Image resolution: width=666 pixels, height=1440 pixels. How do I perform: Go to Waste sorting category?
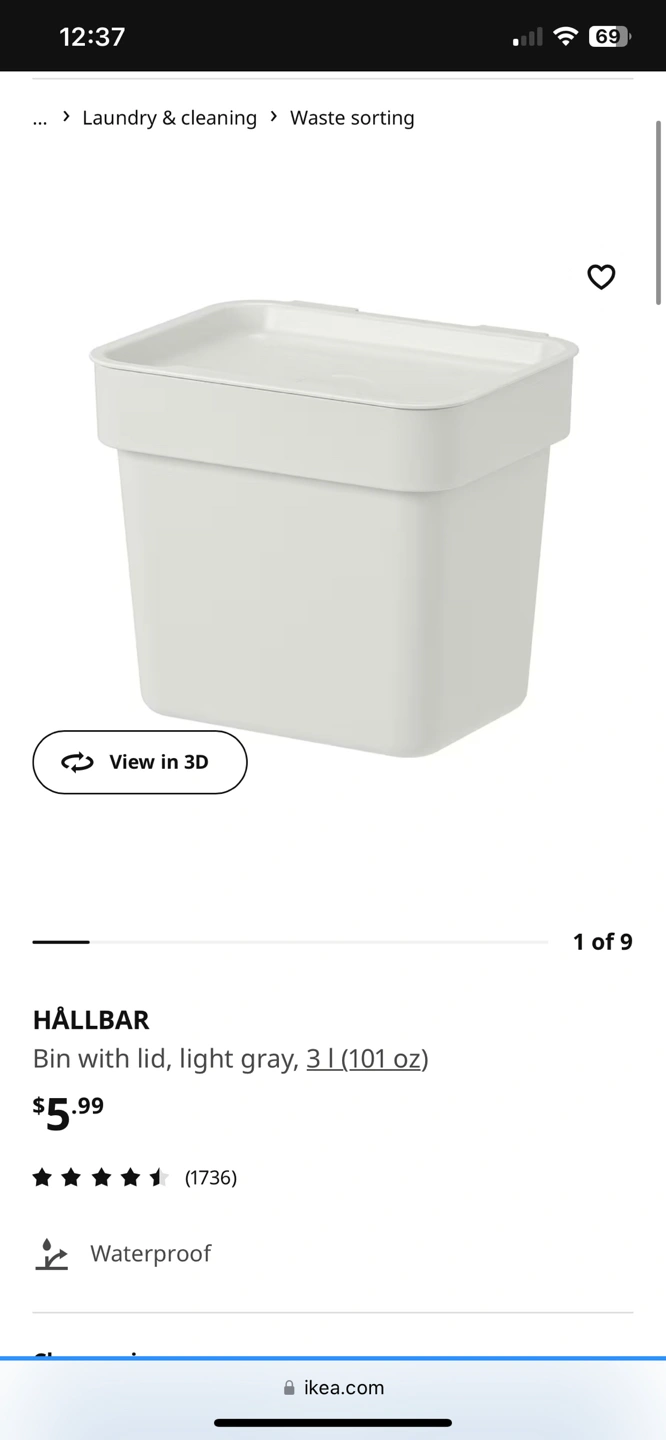coord(352,118)
